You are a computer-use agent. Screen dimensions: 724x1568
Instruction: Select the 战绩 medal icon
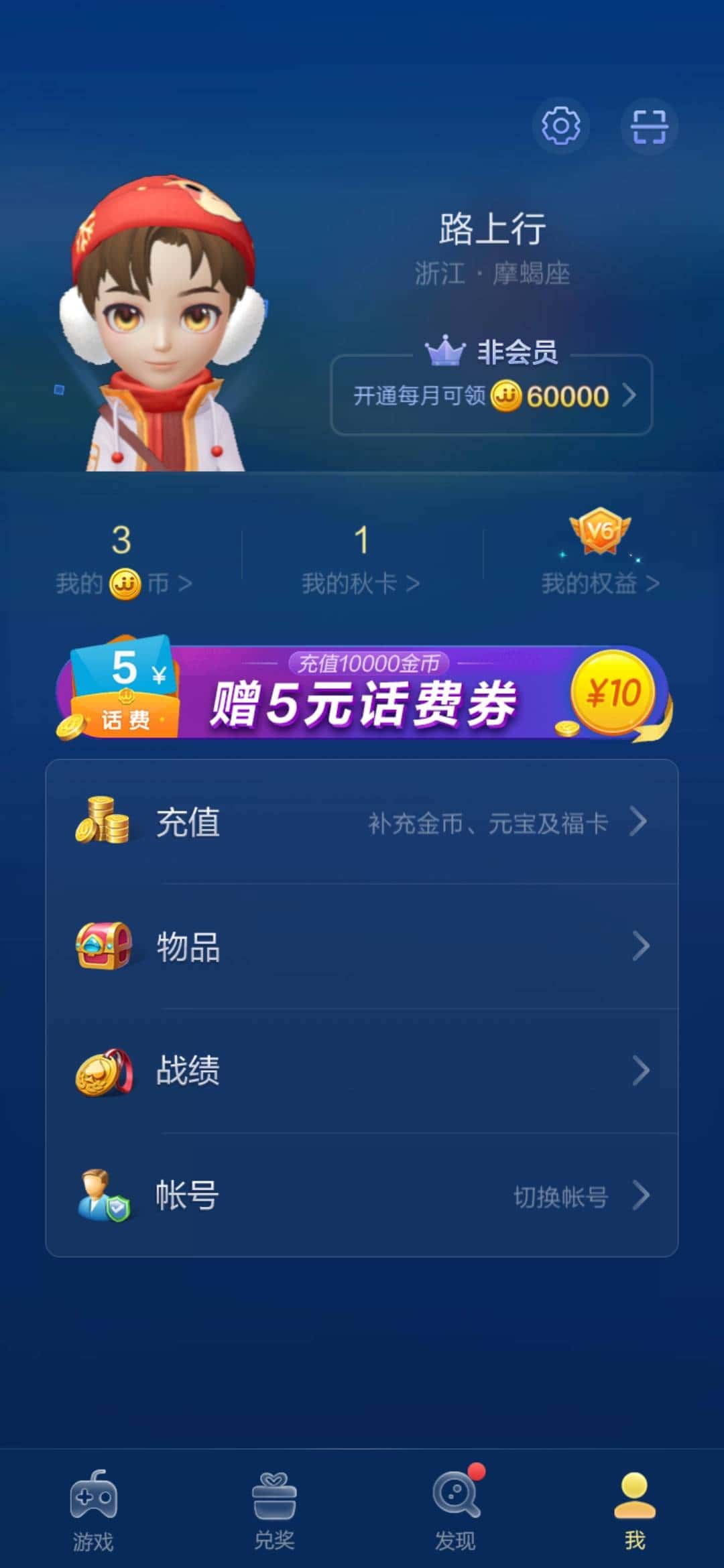pos(105,1072)
